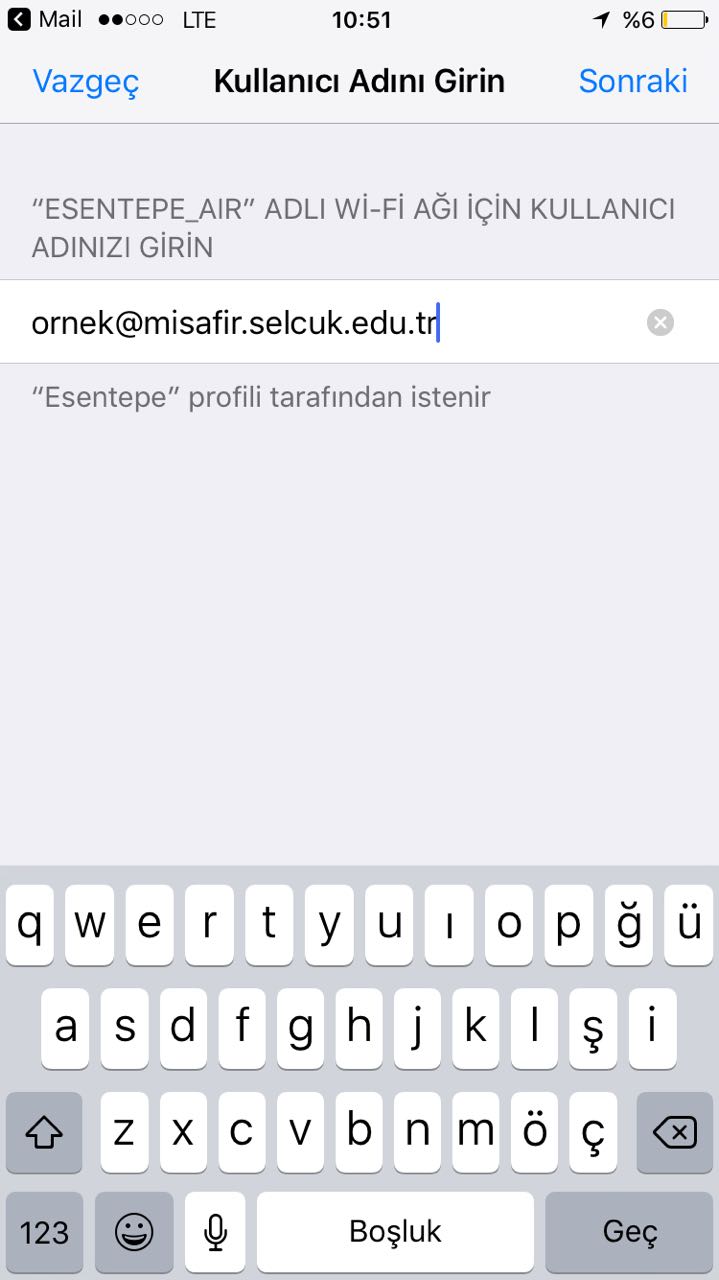This screenshot has width=719, height=1280.
Task: Tap Sonraki to continue
Action: click(x=633, y=81)
